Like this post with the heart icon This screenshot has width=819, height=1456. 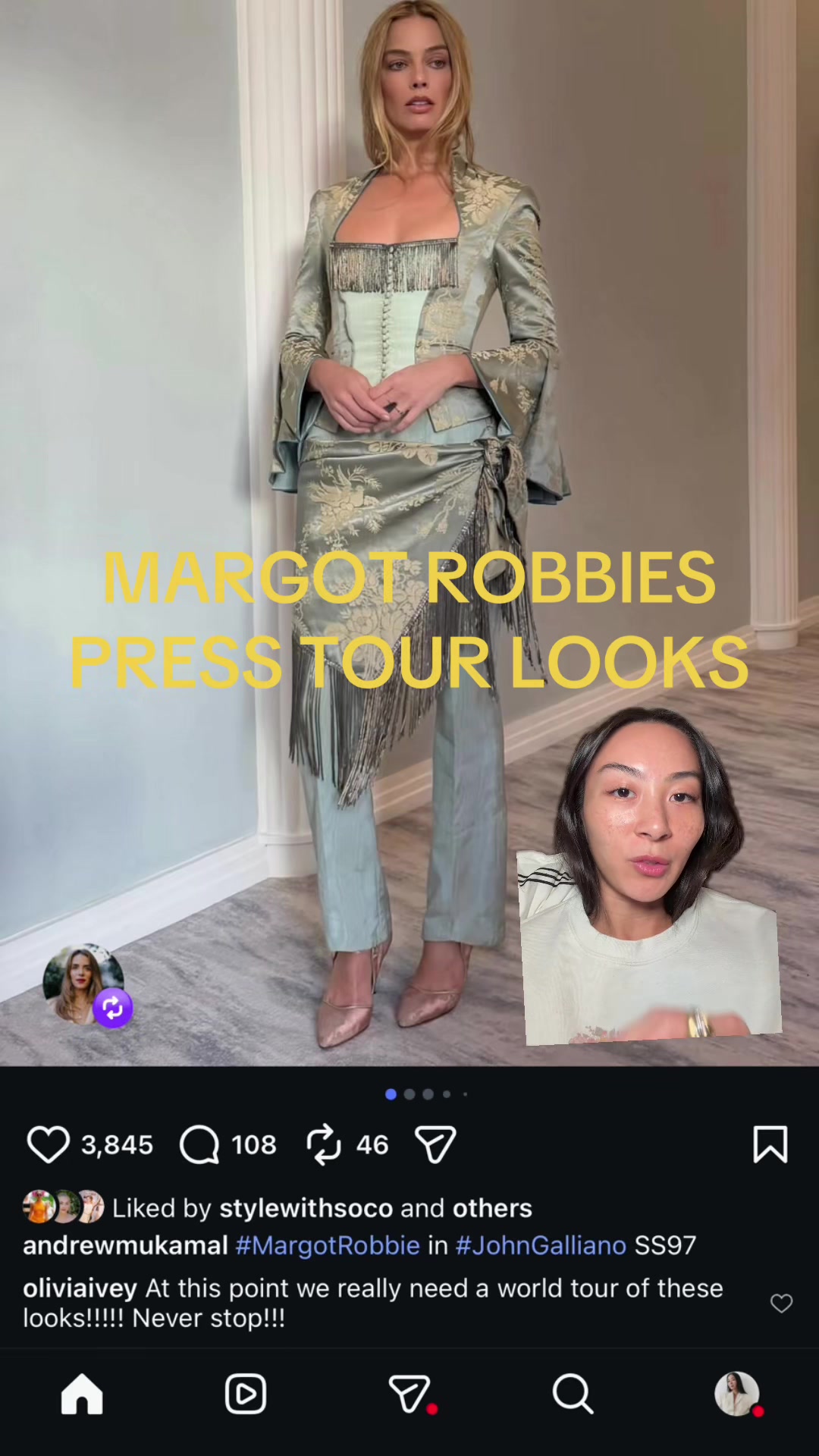click(48, 1144)
